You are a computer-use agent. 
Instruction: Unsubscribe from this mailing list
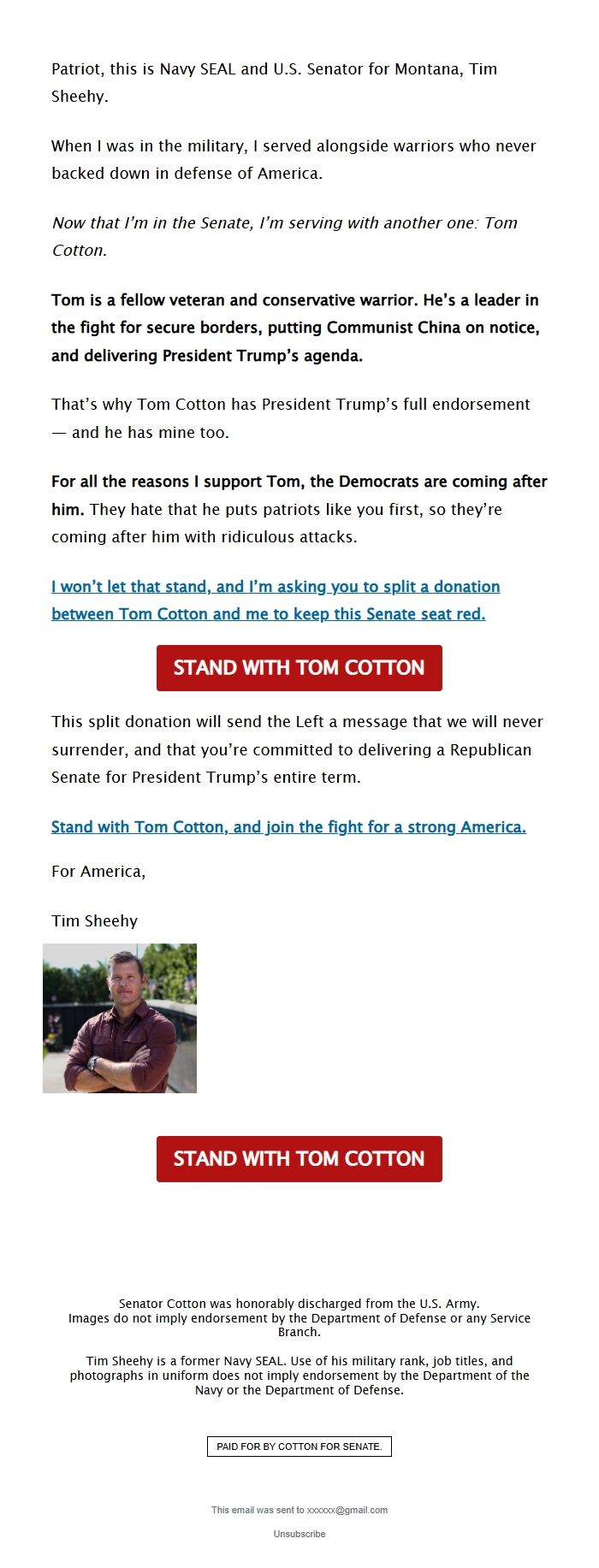click(x=299, y=1534)
